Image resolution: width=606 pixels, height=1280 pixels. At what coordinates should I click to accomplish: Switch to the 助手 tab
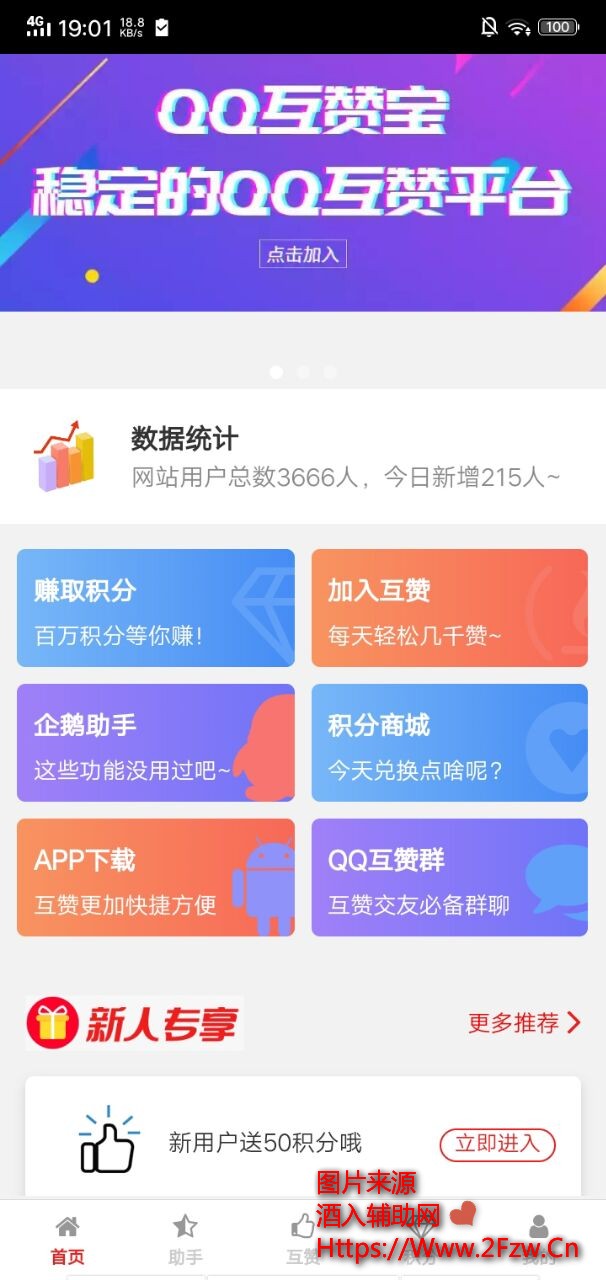(185, 1240)
